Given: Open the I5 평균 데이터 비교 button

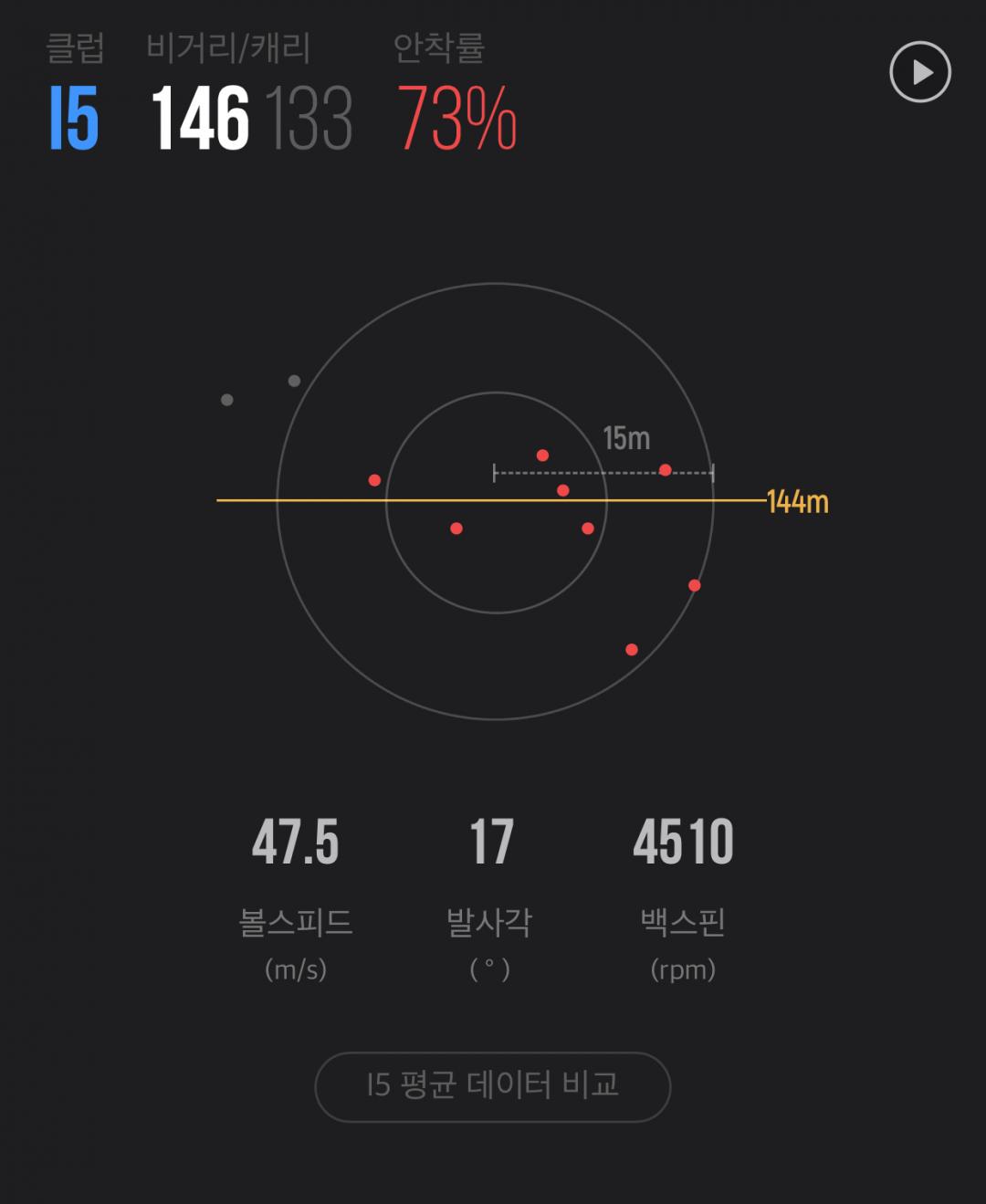Looking at the screenshot, I should [493, 1086].
